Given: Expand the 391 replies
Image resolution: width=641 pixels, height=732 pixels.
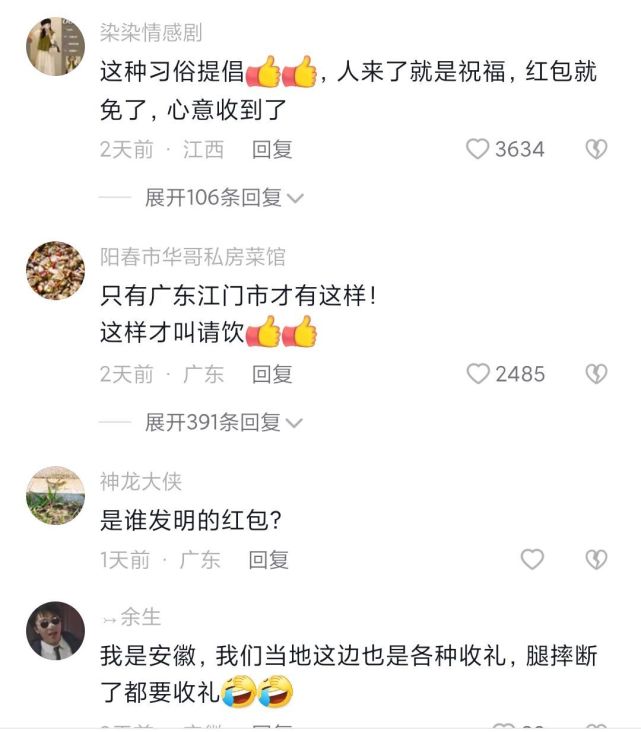Looking at the screenshot, I should click(224, 423).
